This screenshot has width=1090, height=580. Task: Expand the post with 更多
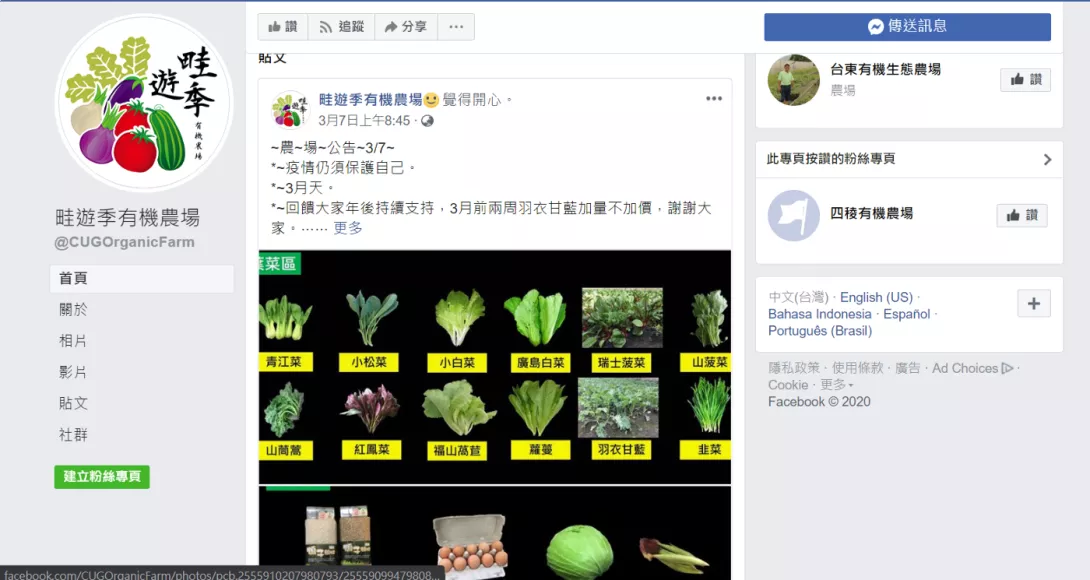point(348,228)
